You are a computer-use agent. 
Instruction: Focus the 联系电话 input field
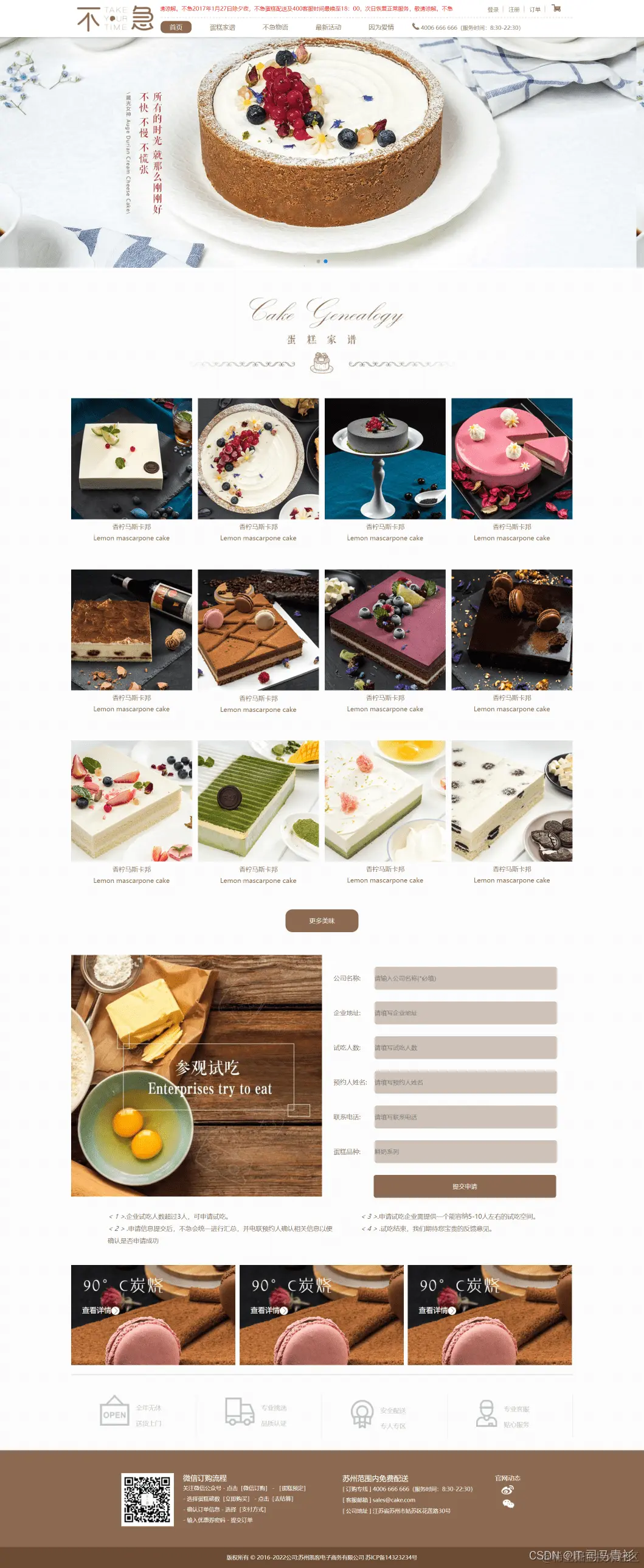(465, 1117)
